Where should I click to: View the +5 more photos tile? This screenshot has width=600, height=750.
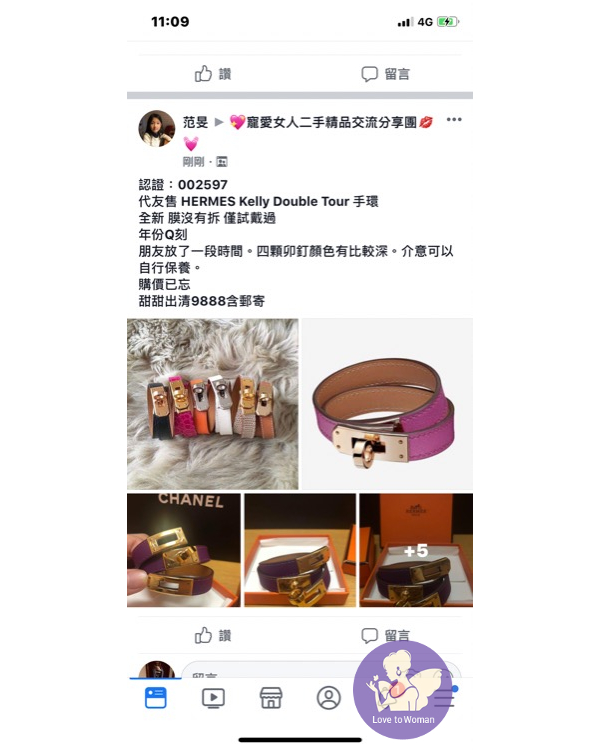click(416, 550)
